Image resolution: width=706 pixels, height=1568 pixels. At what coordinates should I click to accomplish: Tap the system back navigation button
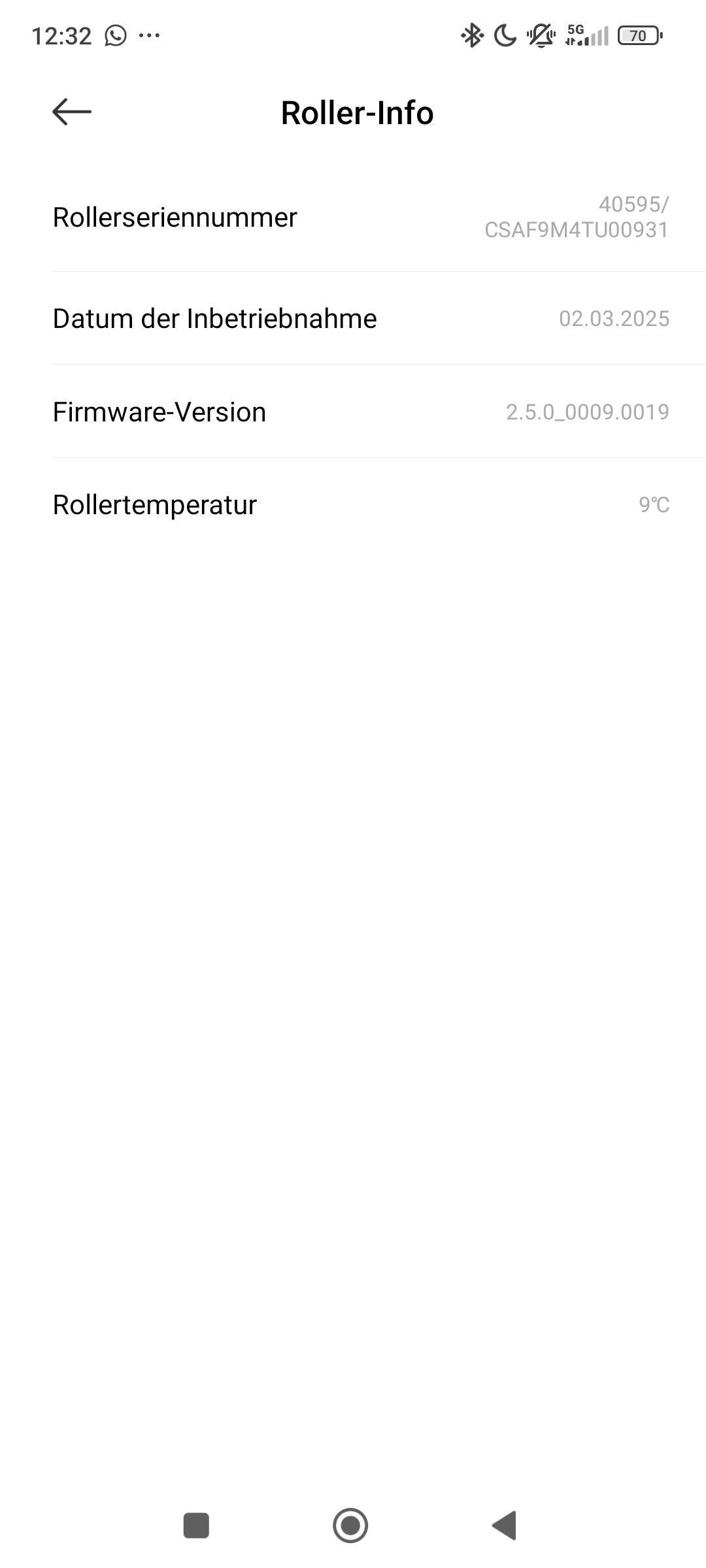505,1526
